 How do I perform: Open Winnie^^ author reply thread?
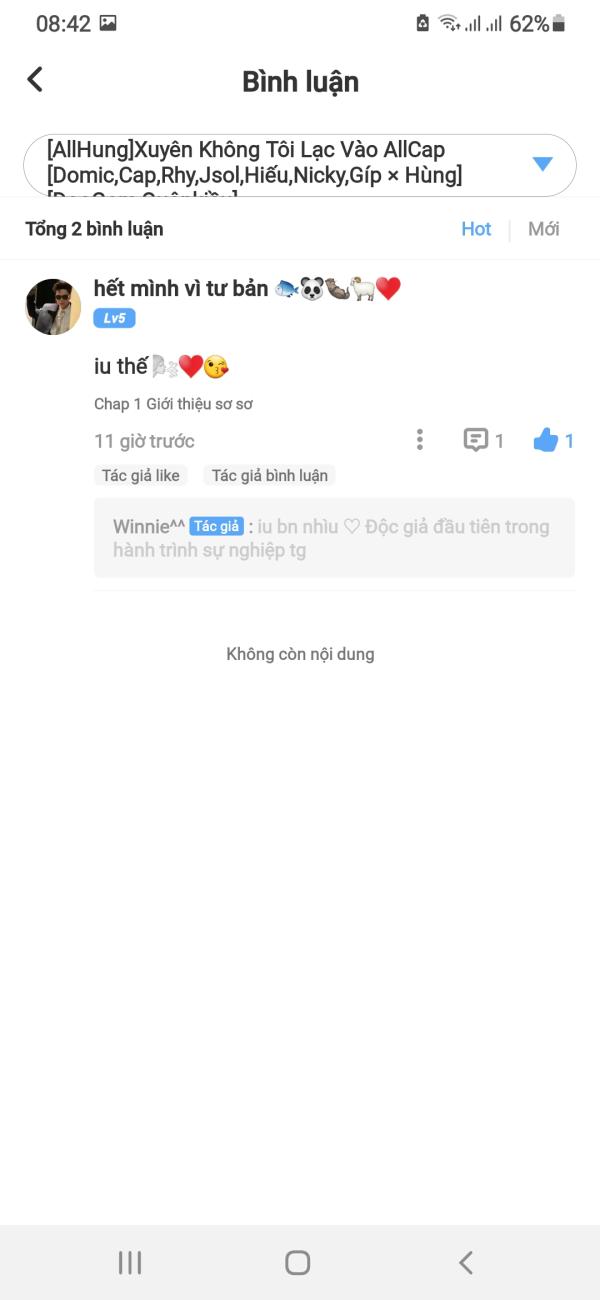tap(334, 538)
